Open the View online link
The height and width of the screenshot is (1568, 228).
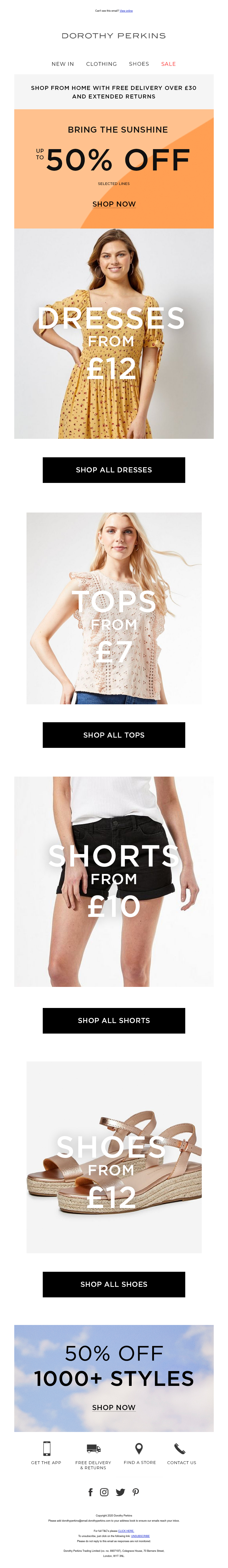pos(126,11)
